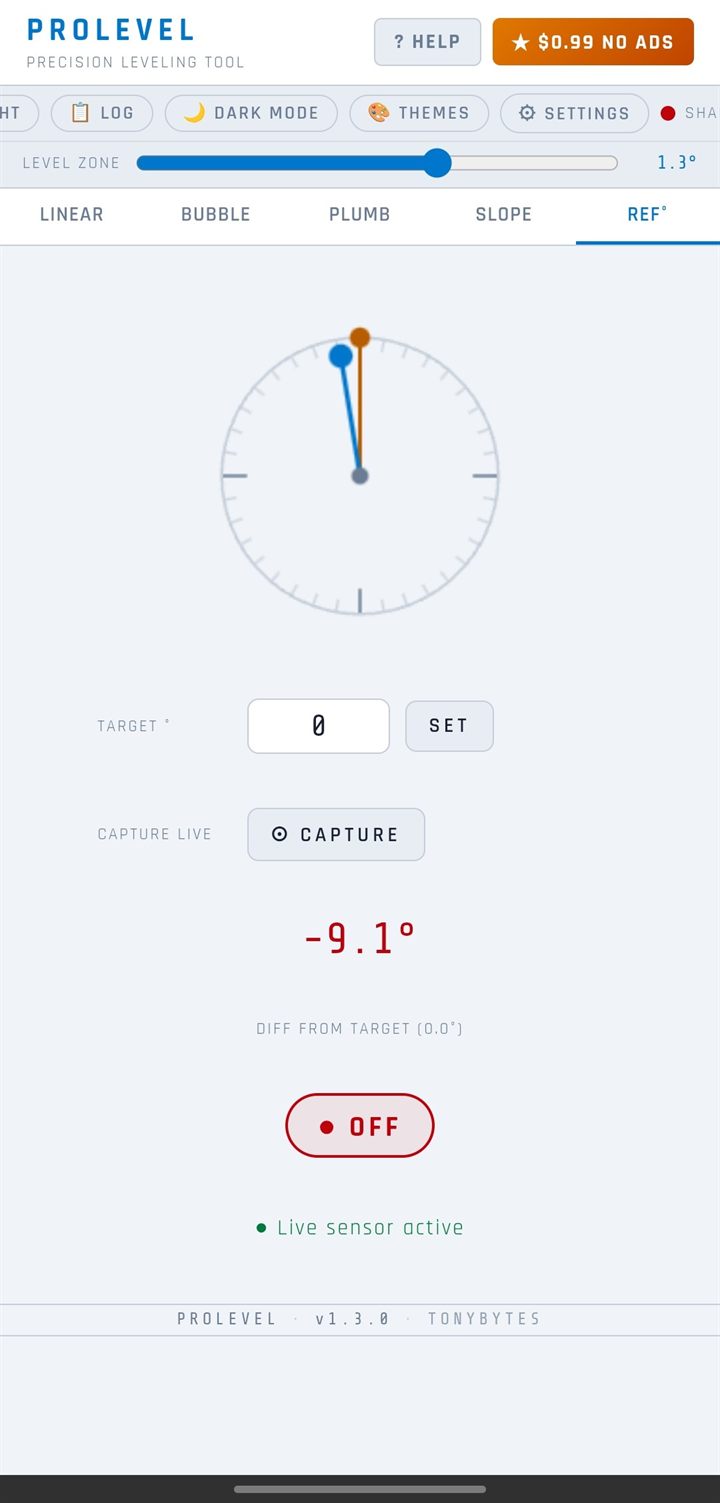Open the Help button

[427, 42]
